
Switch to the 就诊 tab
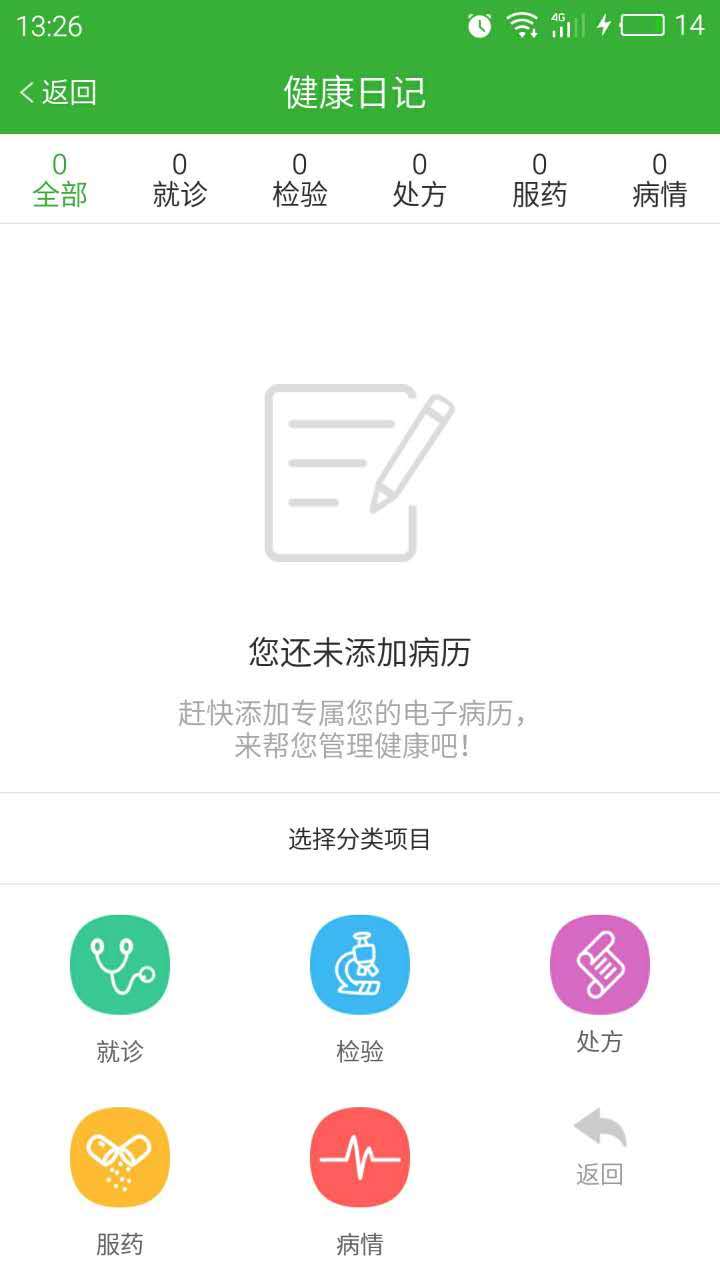pos(180,180)
